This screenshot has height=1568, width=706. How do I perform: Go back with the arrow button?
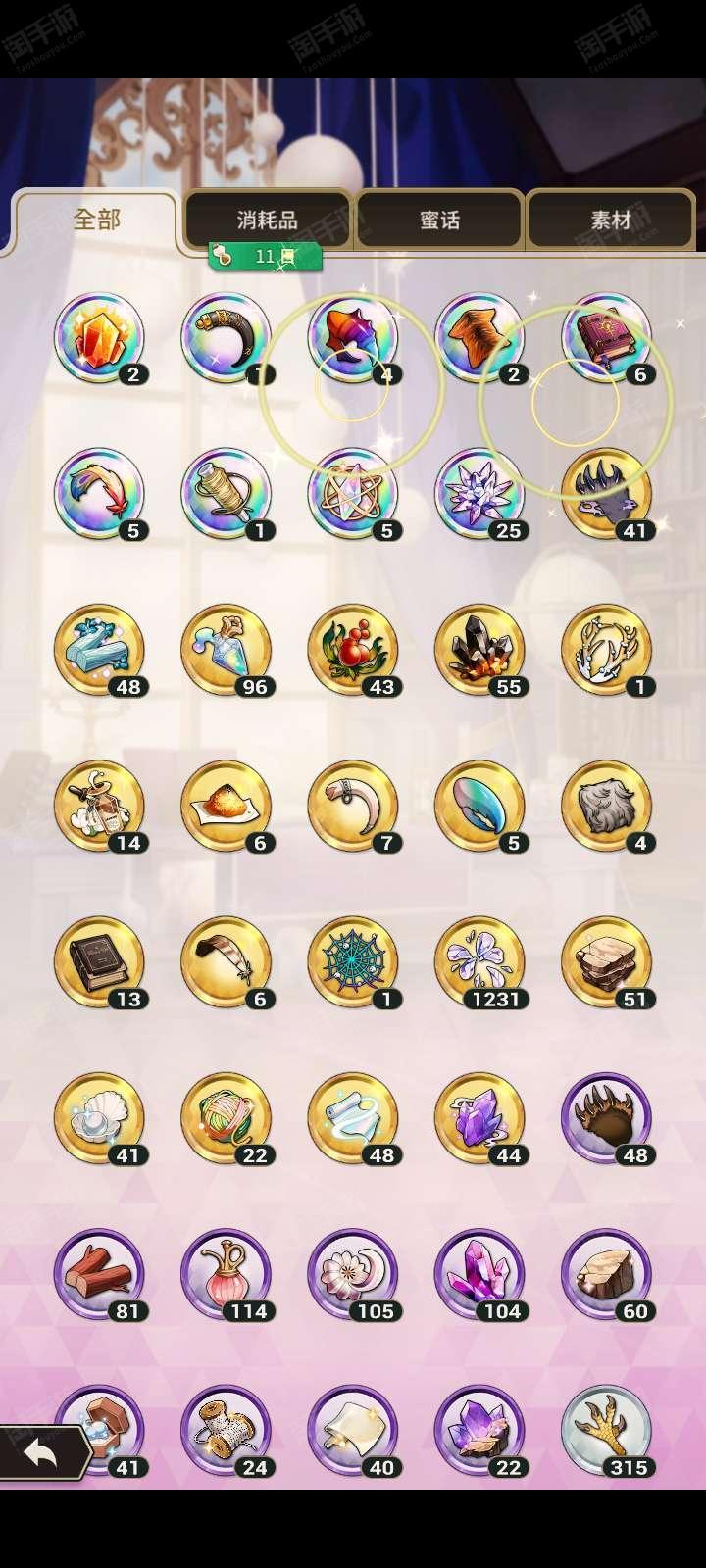click(41, 1452)
